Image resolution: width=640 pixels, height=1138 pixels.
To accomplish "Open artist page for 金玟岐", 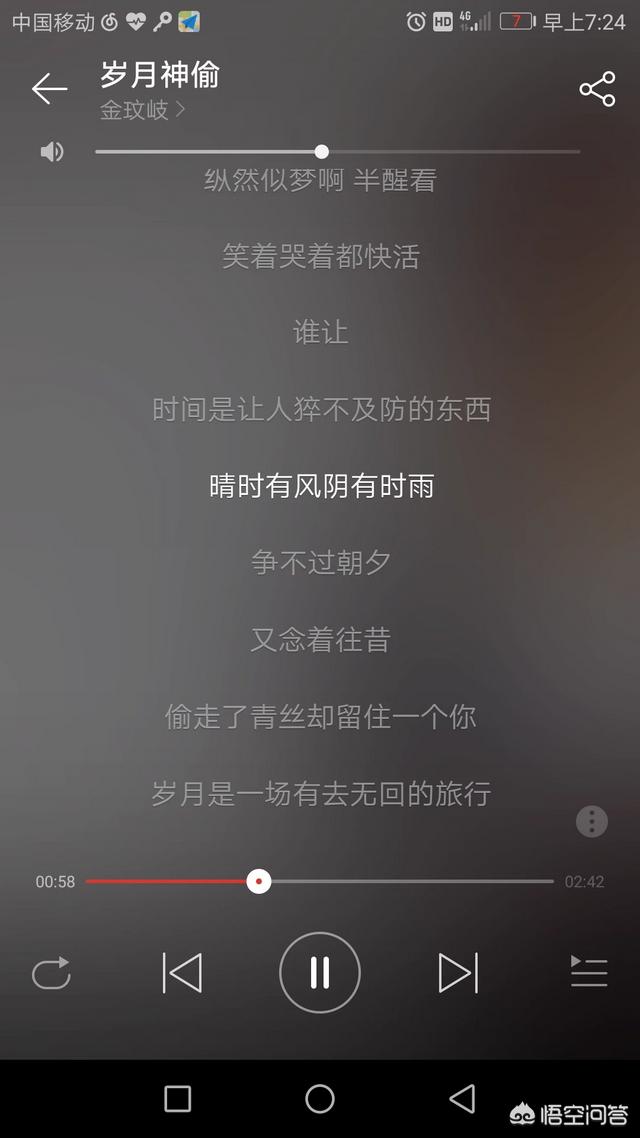I will [142, 110].
